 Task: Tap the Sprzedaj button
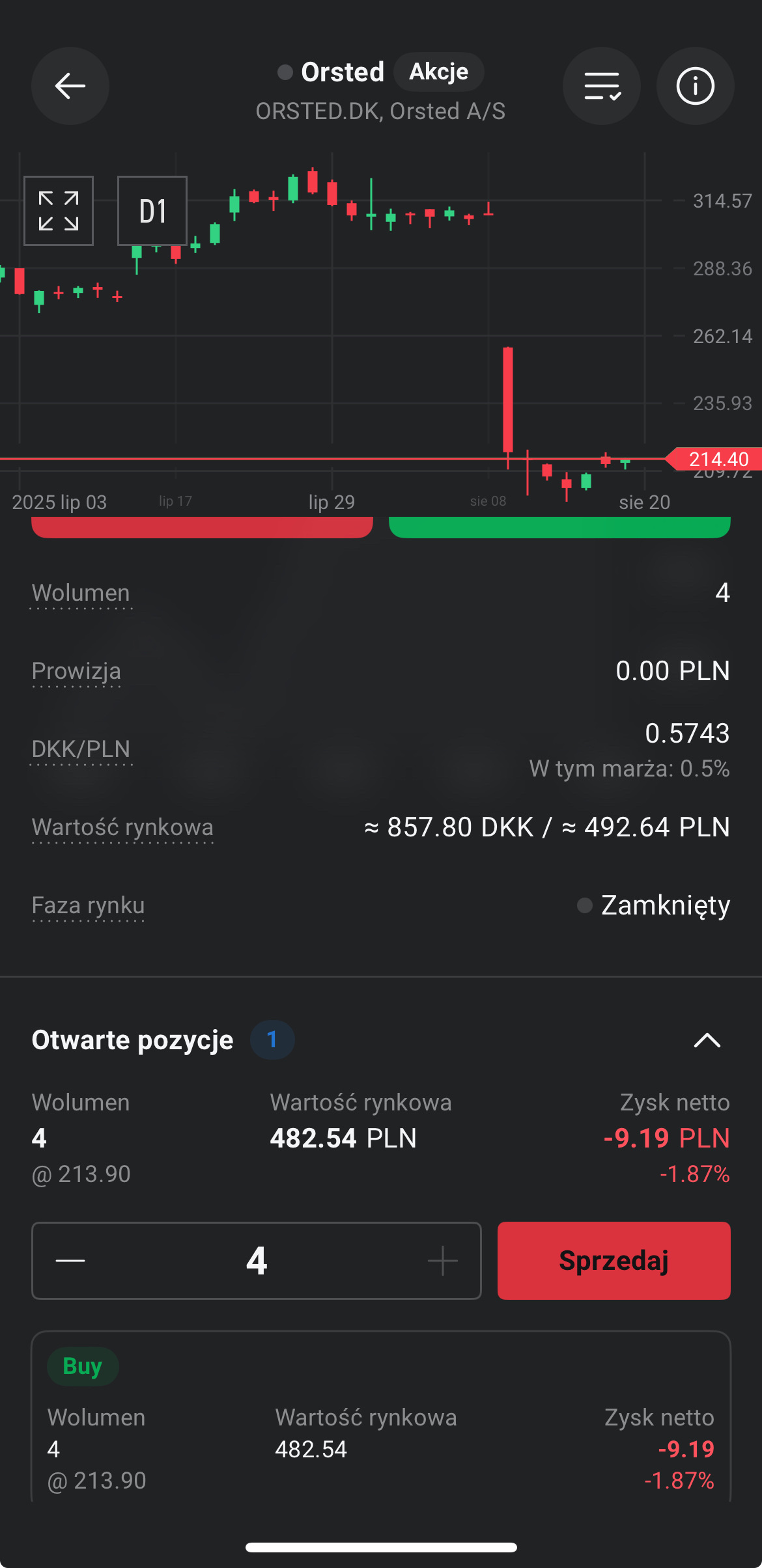click(x=614, y=1261)
